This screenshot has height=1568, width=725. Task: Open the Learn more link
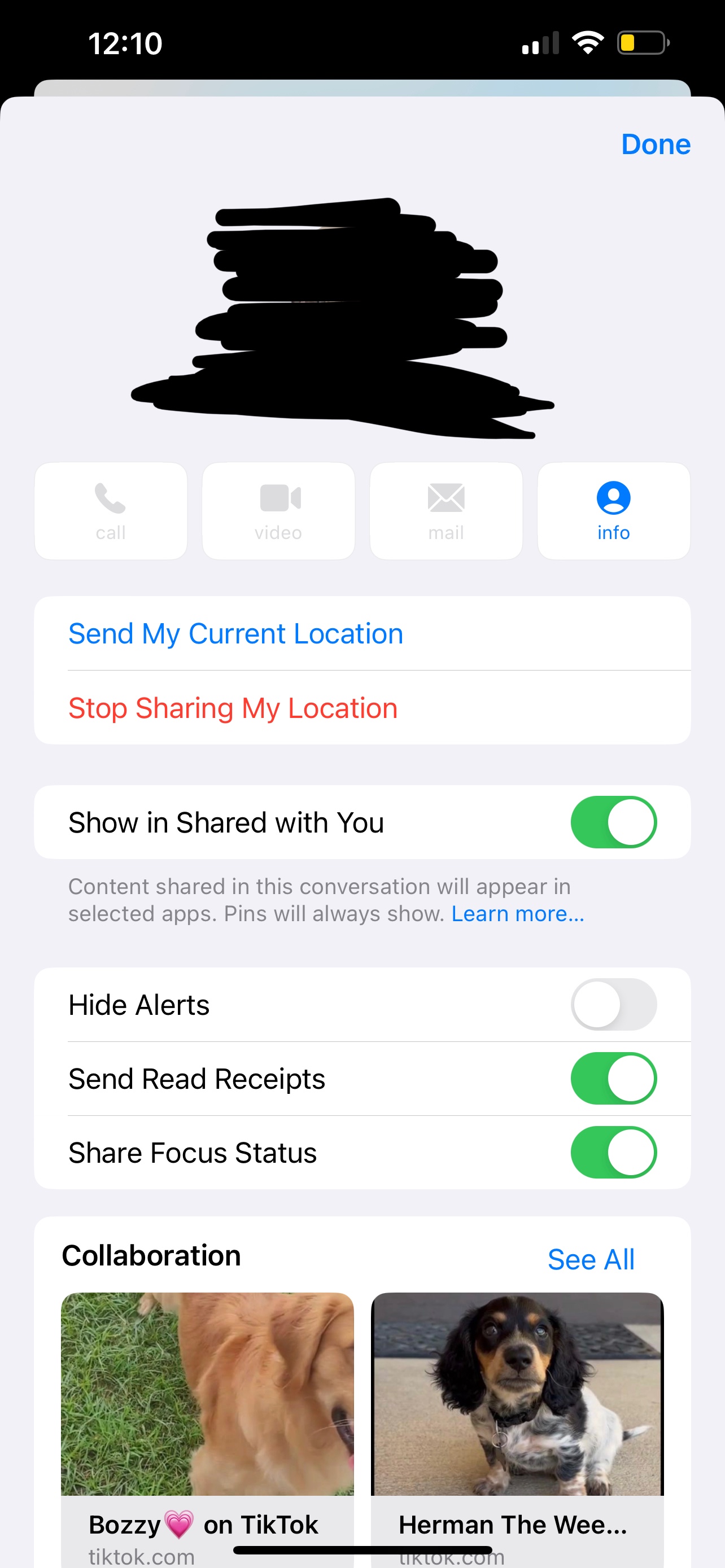517,914
